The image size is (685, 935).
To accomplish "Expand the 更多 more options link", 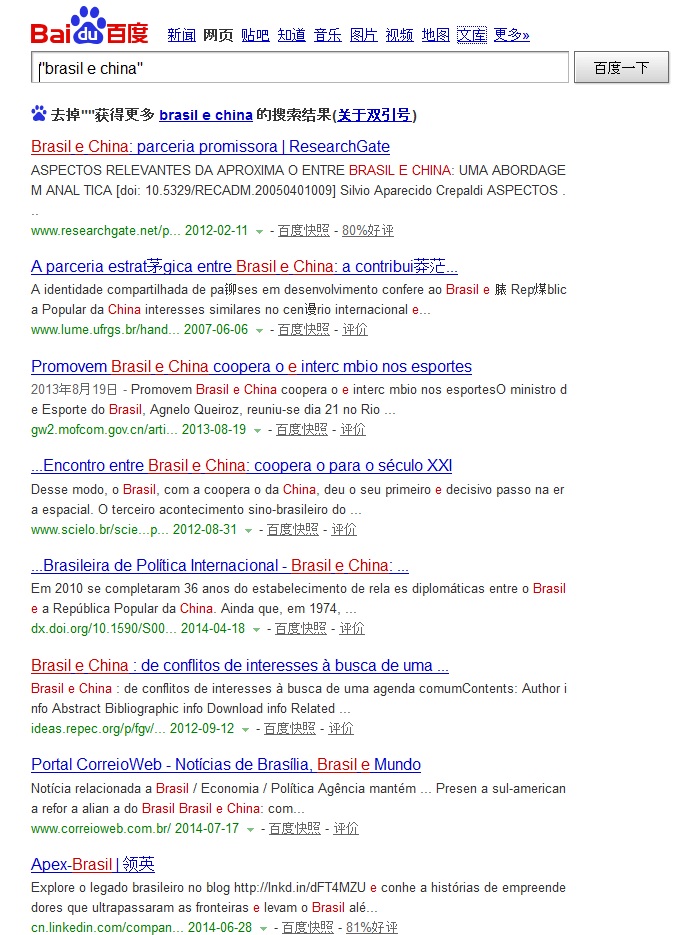I will coord(511,35).
